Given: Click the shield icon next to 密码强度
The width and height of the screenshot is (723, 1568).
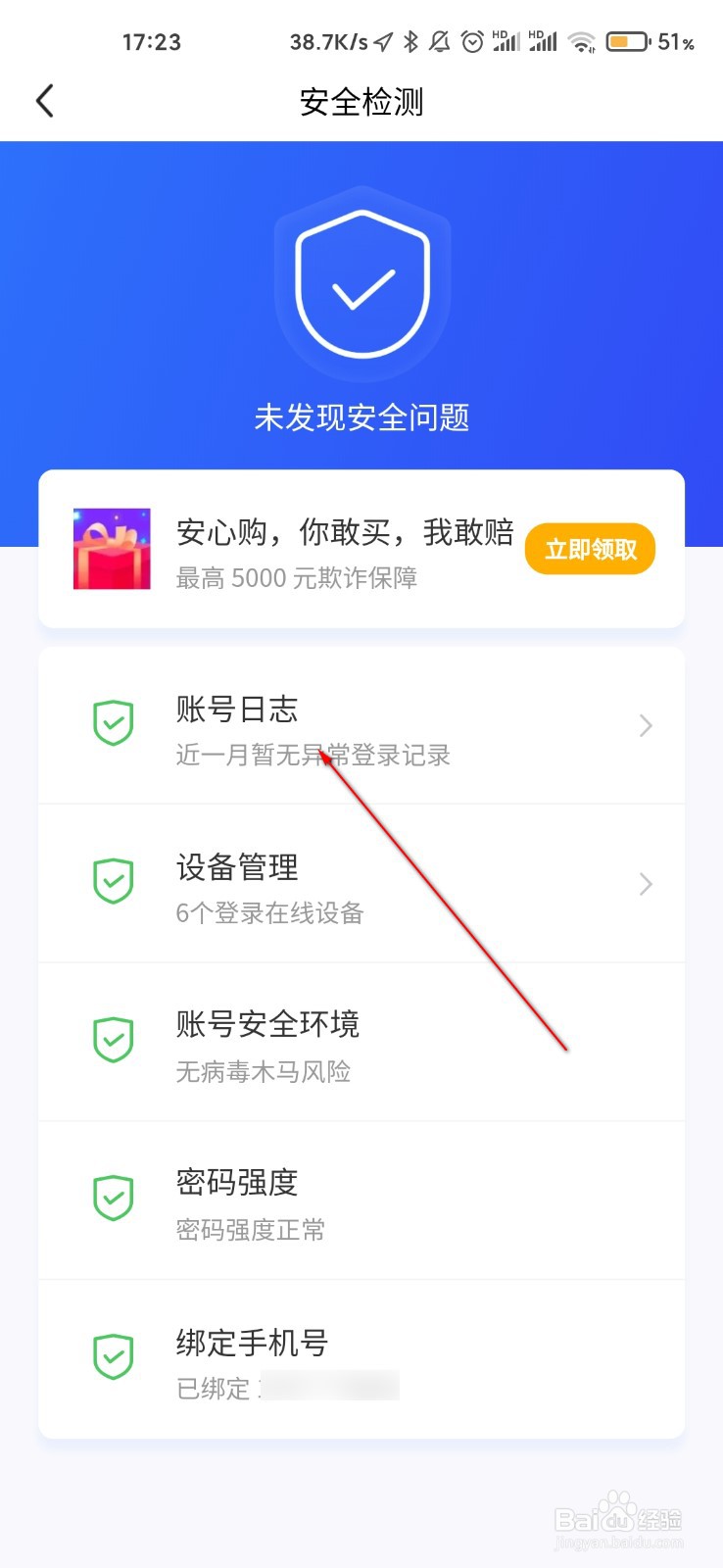Looking at the screenshot, I should 114,1198.
